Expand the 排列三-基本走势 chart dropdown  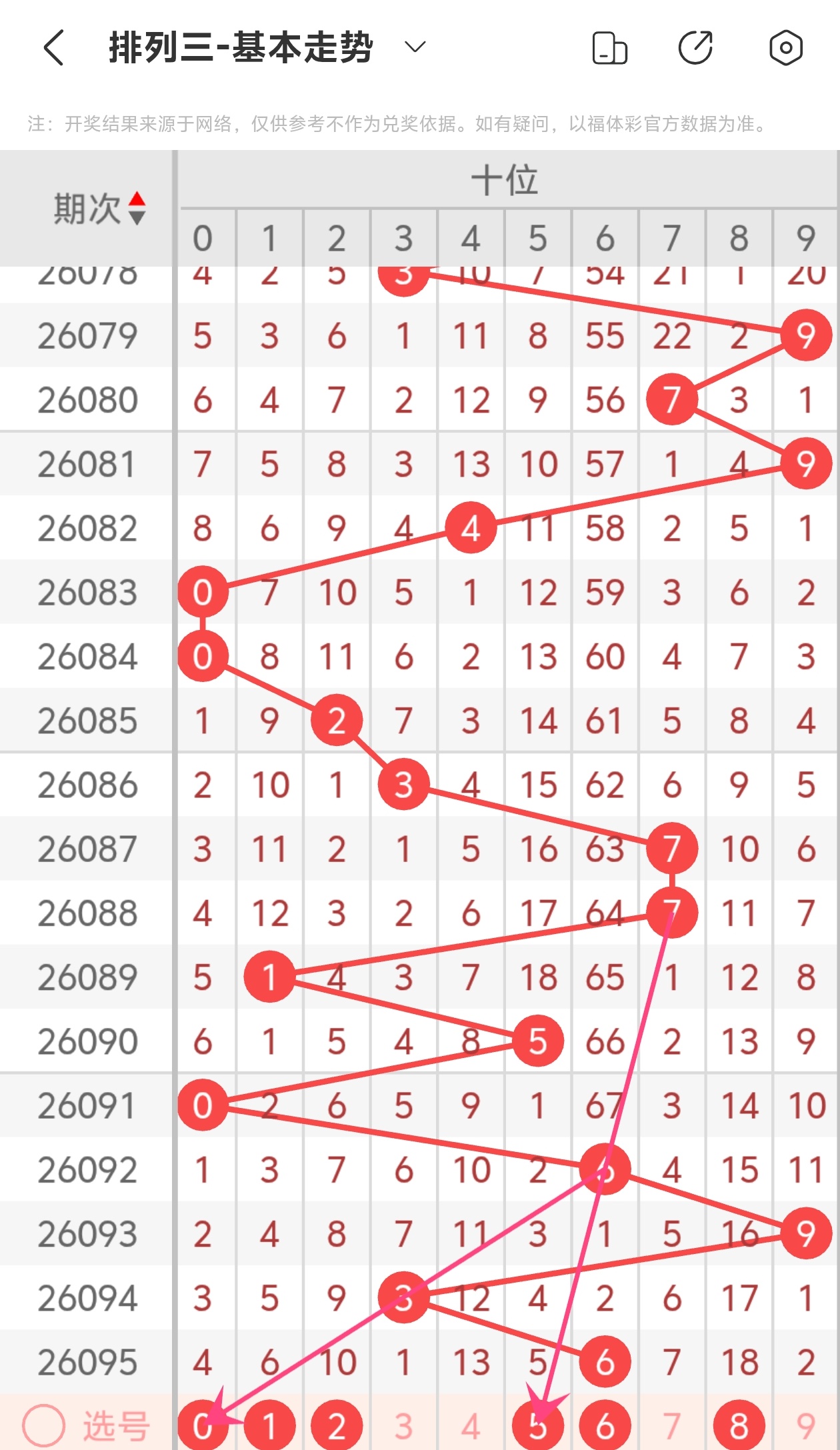[415, 47]
